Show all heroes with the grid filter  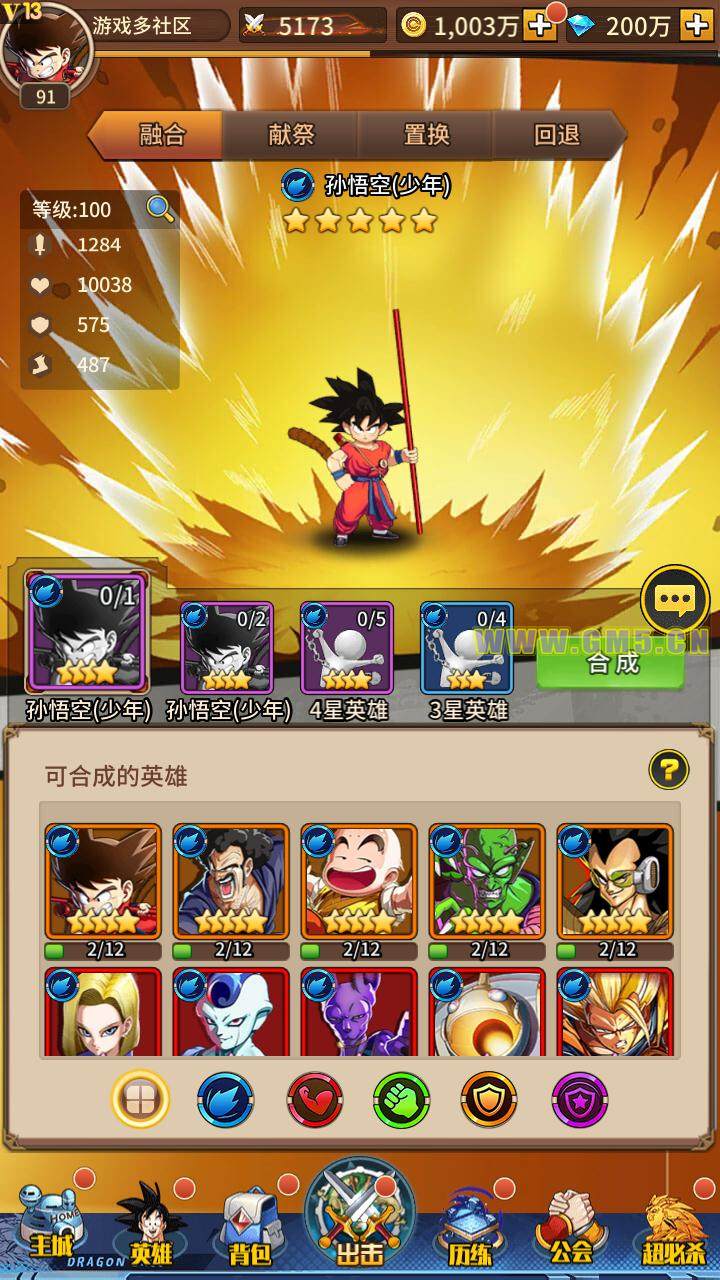click(140, 1099)
